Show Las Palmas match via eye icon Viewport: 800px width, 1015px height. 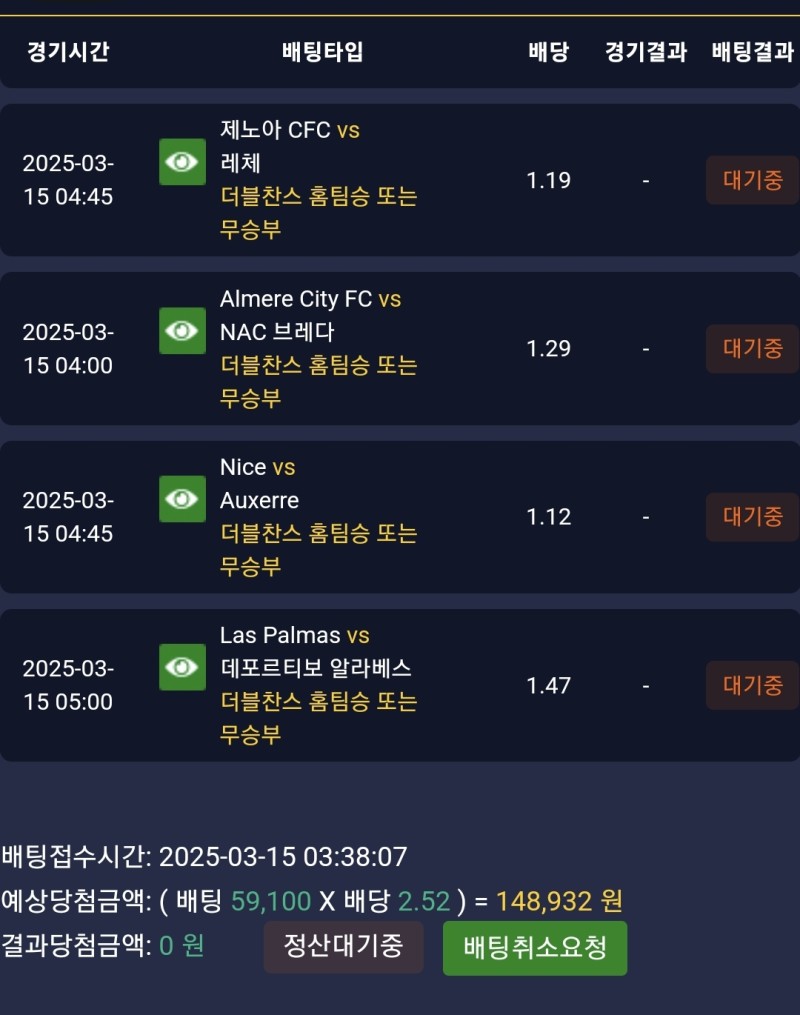[182, 667]
